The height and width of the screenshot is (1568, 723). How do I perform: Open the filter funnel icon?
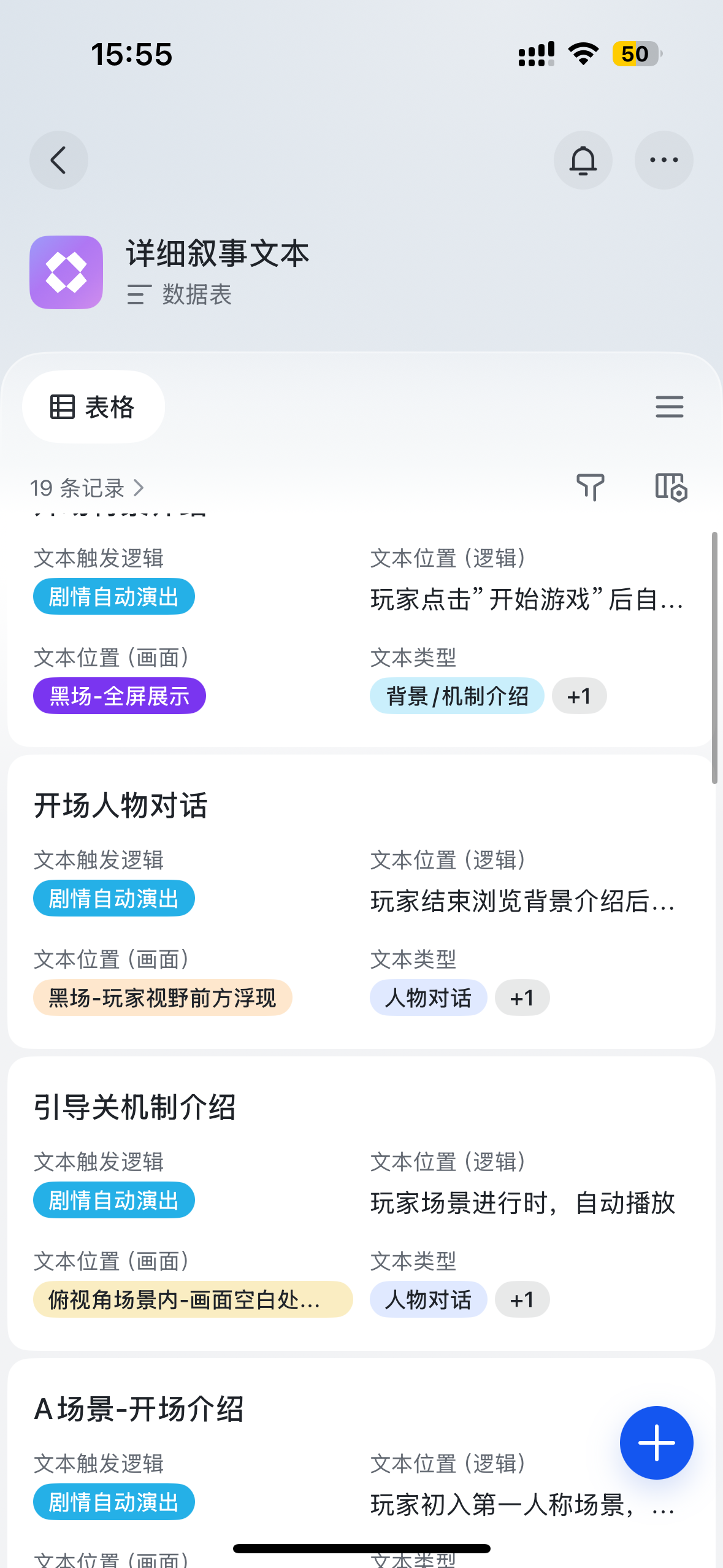(591, 488)
